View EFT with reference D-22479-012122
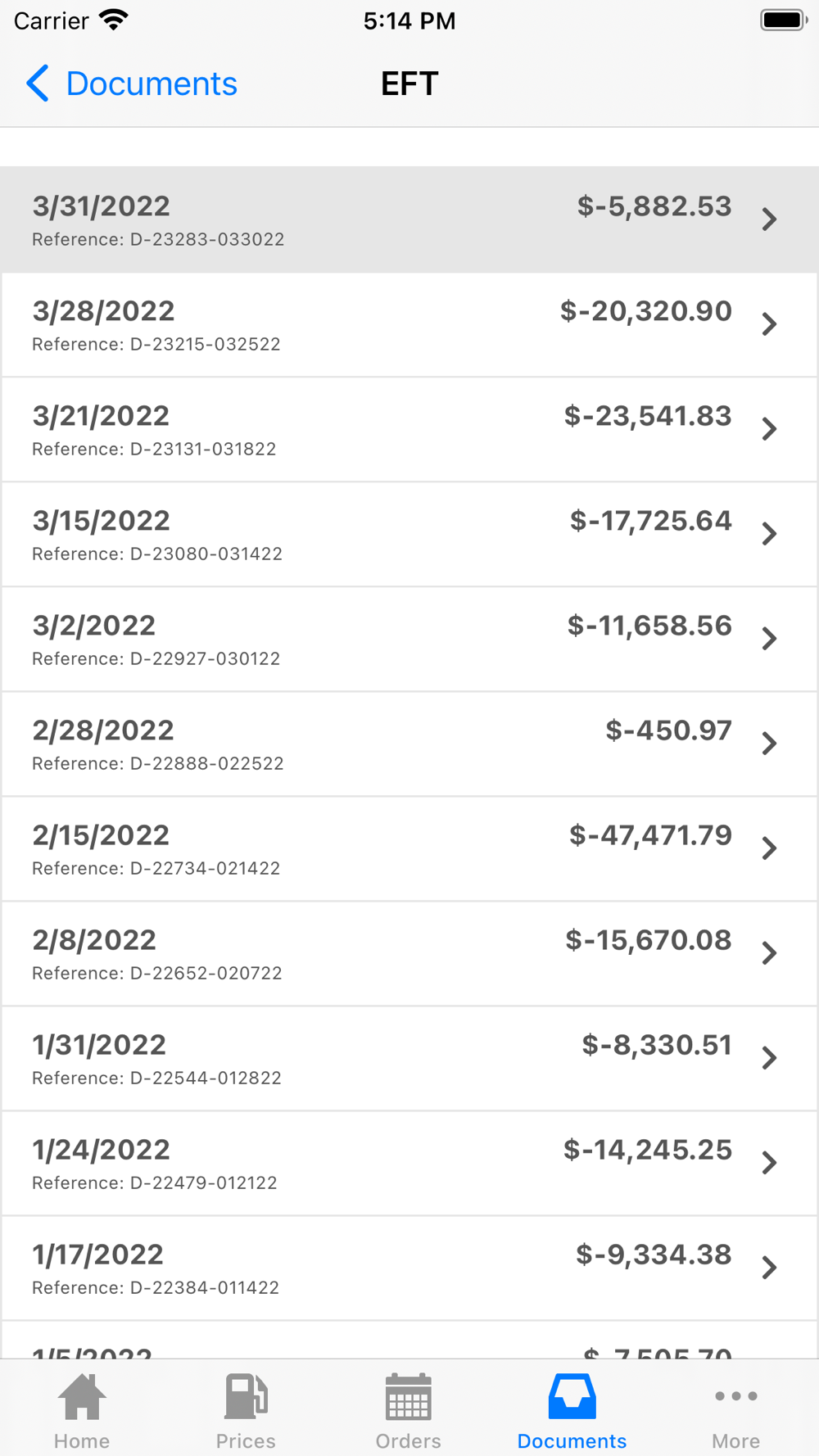The image size is (819, 1456). [x=409, y=1163]
